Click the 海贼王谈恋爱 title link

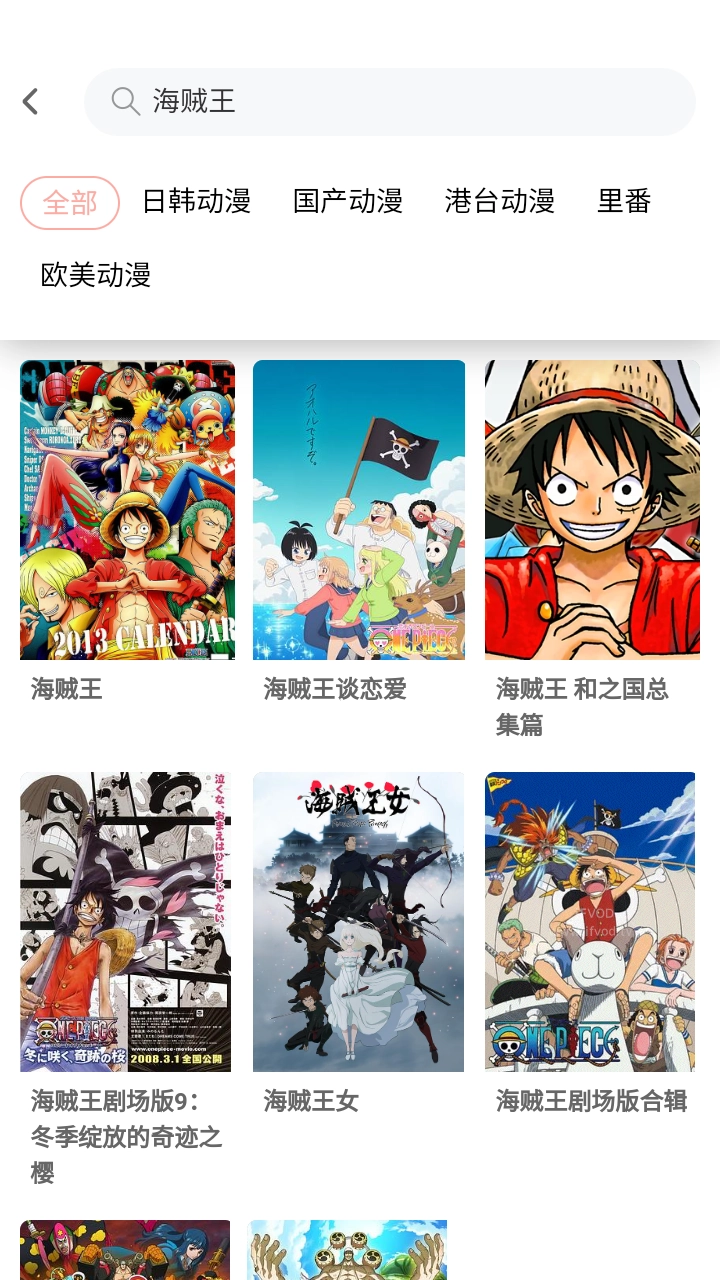334,689
